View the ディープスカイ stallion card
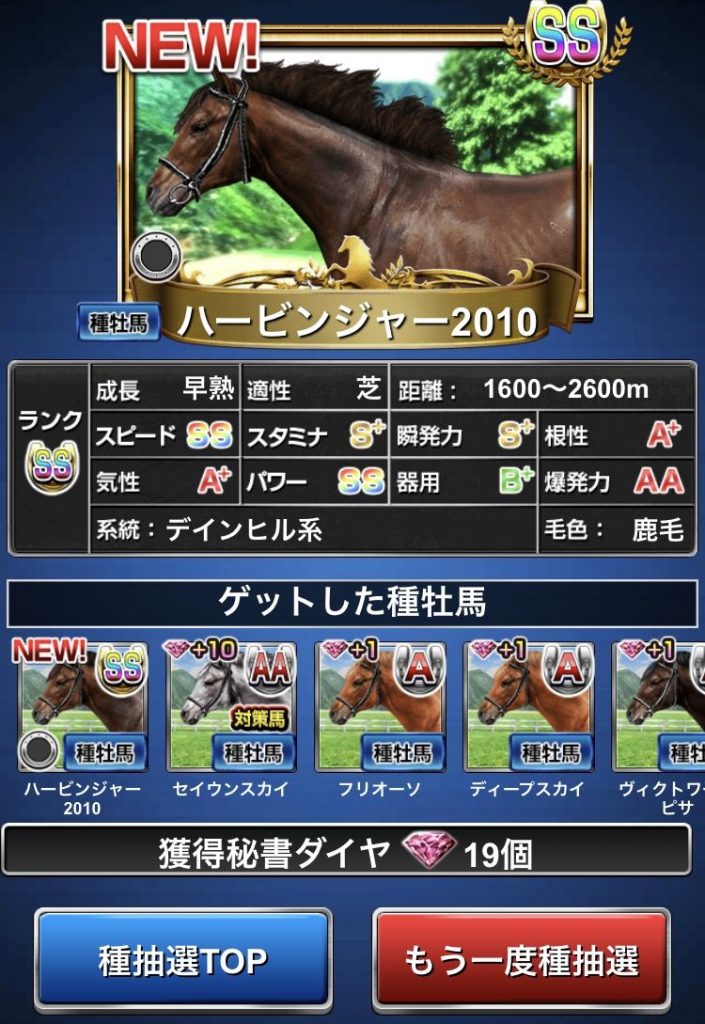Viewport: 705px width, 1024px height. coord(529,708)
